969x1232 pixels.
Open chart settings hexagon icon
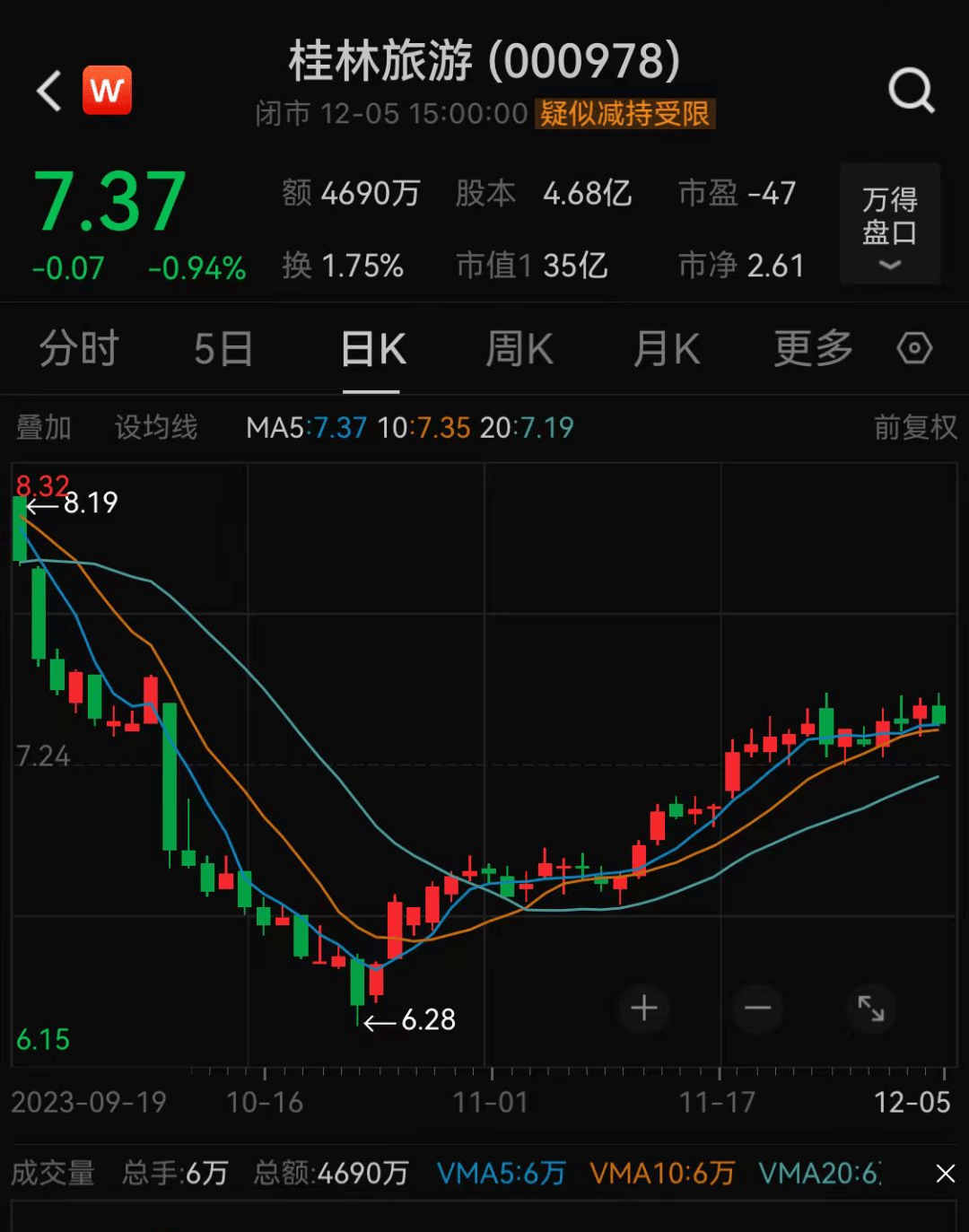[x=914, y=348]
